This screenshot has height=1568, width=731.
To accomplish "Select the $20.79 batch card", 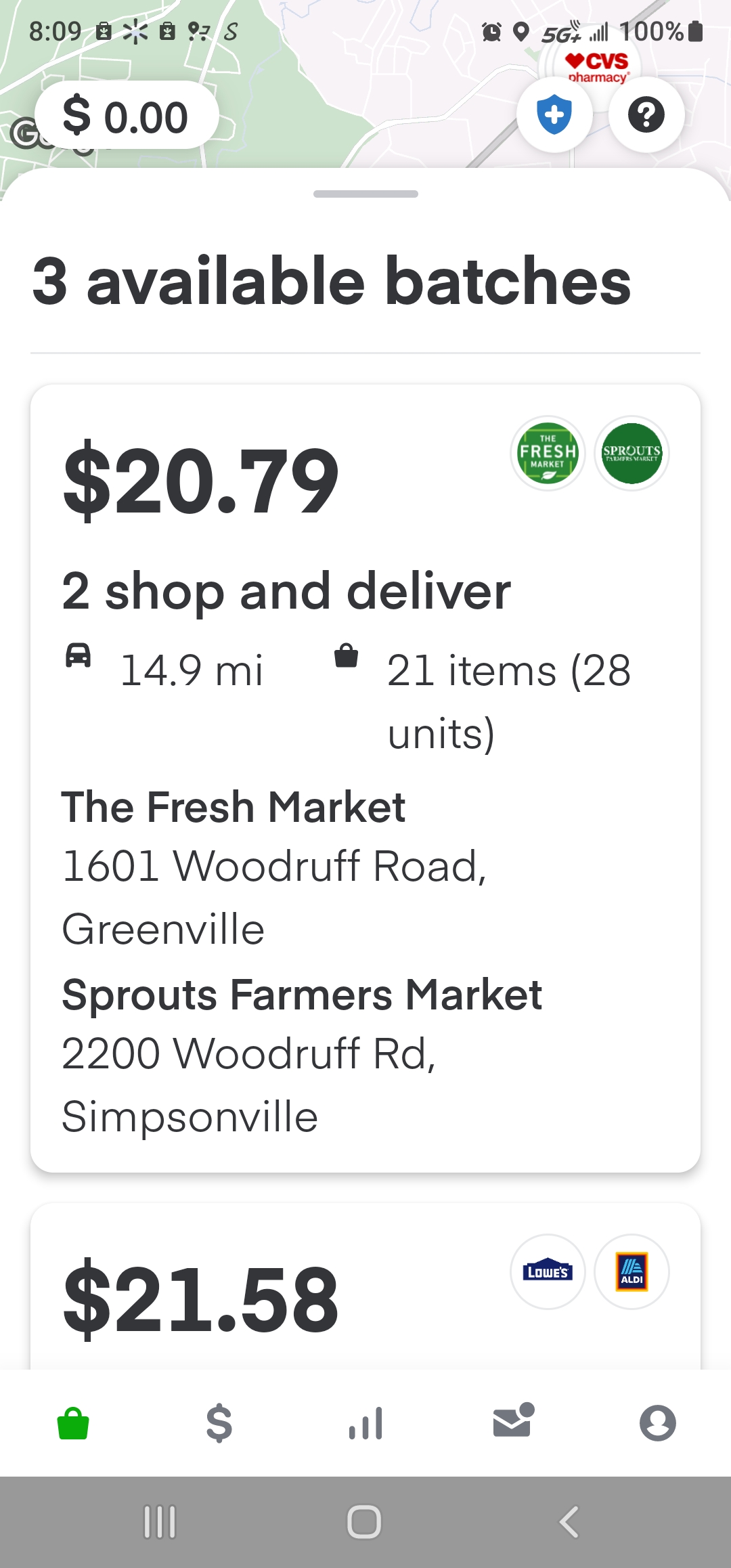I will pos(365,779).
